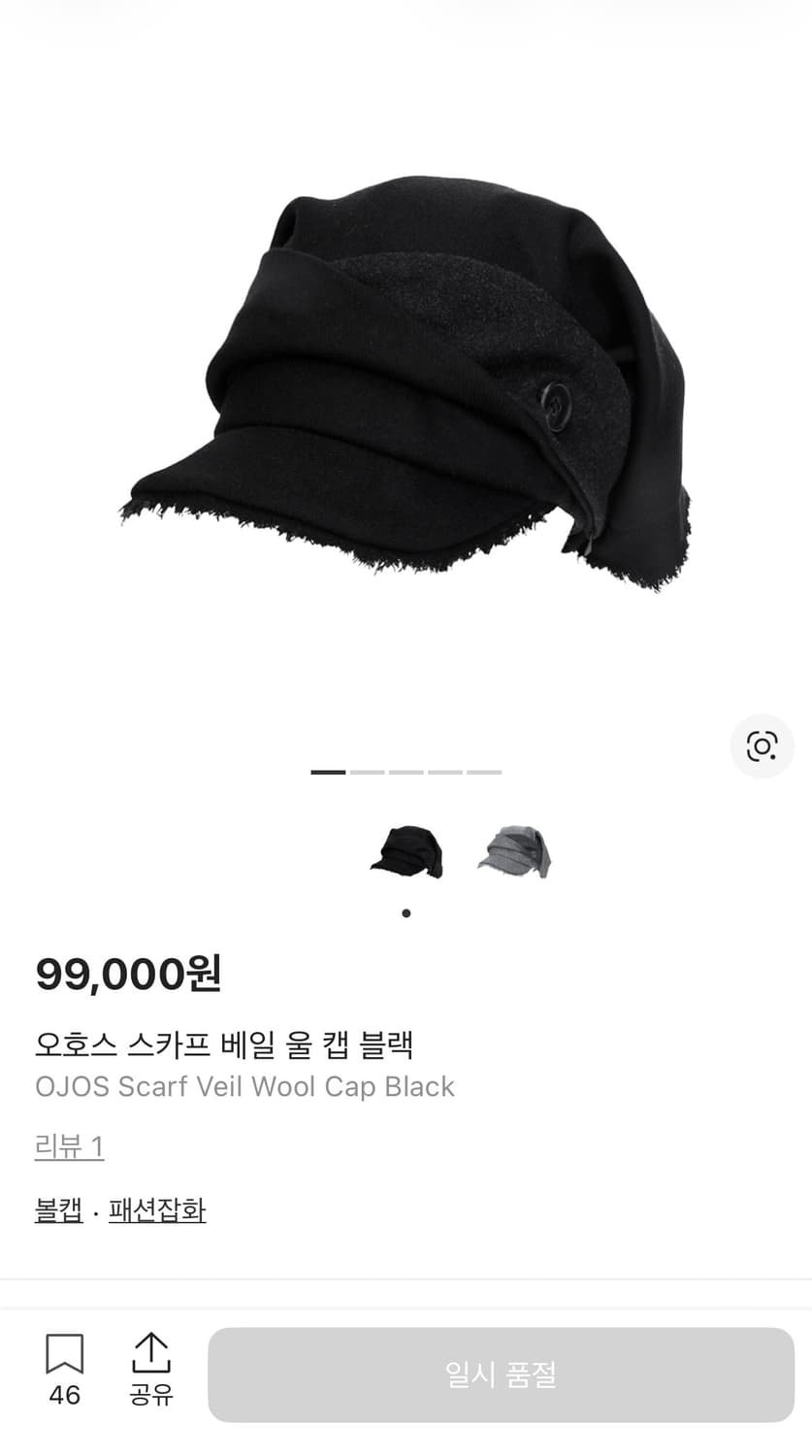Click the black cap product thumbnail
The height and width of the screenshot is (1456, 812).
pos(406,851)
